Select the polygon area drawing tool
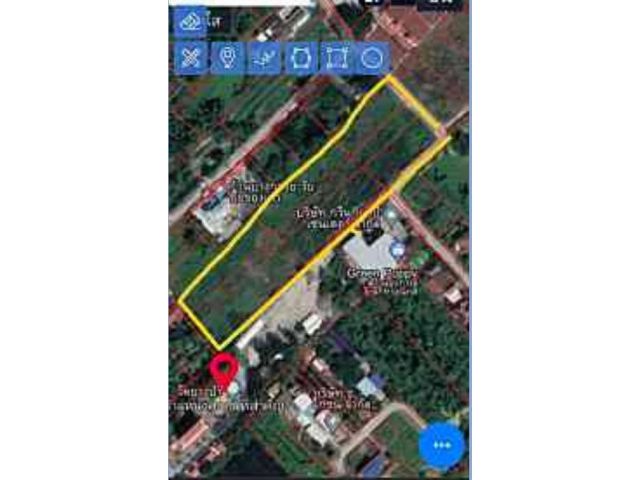Image resolution: width=640 pixels, height=480 pixels. point(300,57)
